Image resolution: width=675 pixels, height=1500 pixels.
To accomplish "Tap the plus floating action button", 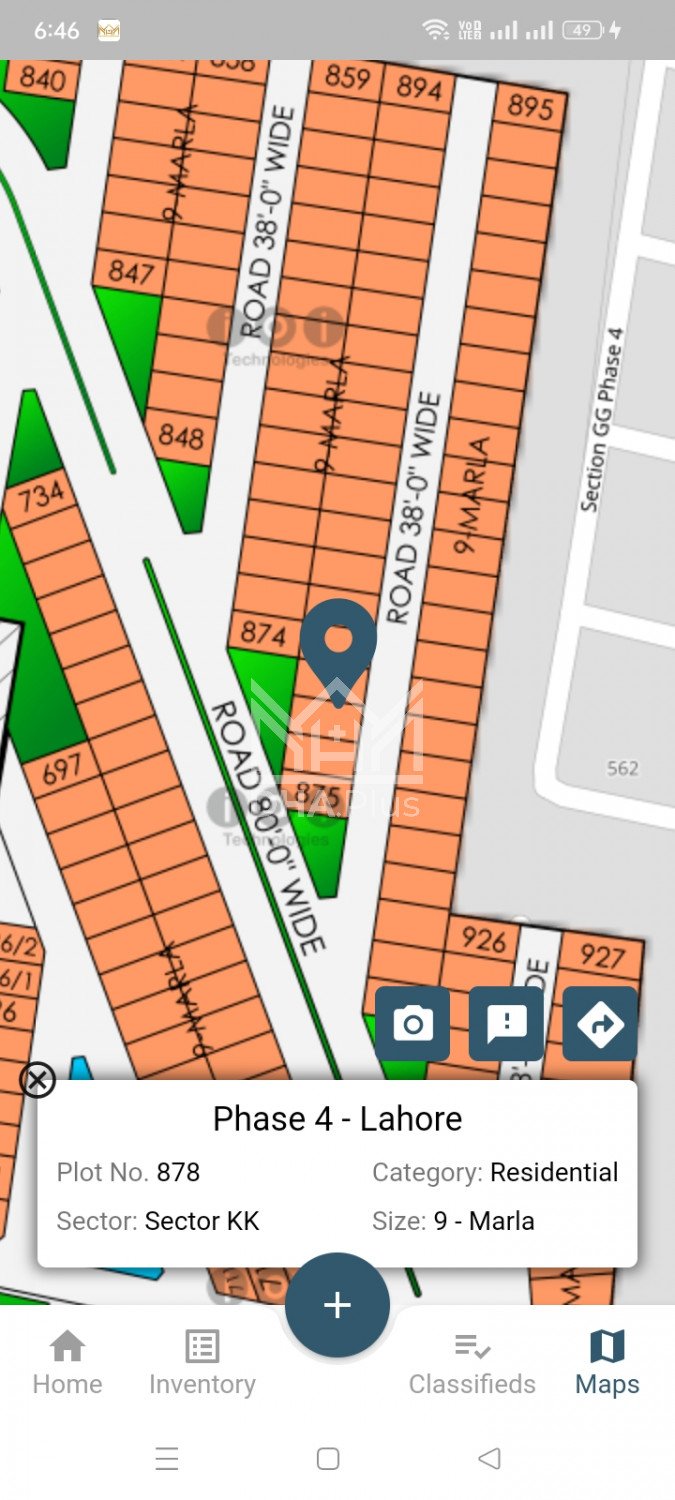I will point(337,1305).
